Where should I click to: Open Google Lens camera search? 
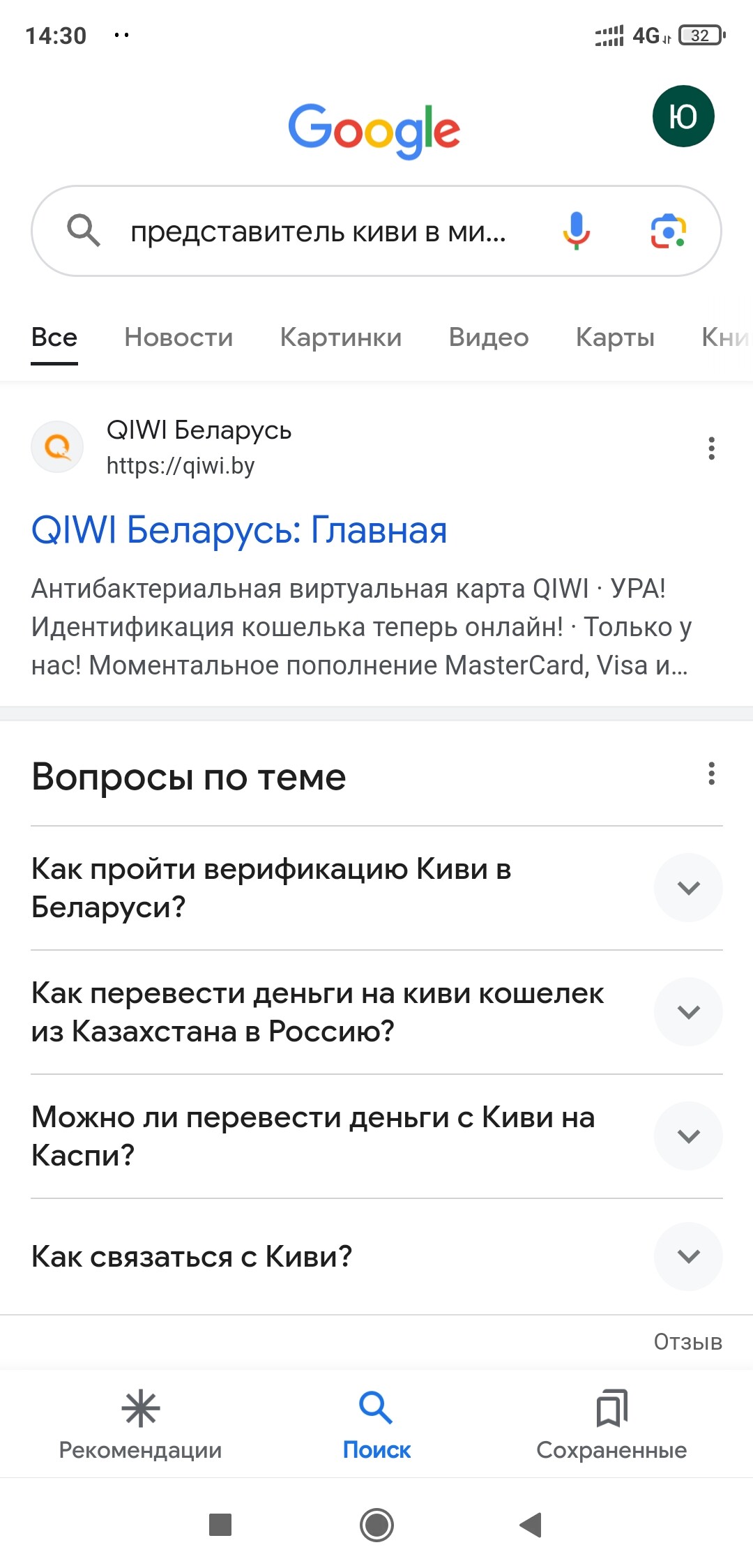point(668,231)
